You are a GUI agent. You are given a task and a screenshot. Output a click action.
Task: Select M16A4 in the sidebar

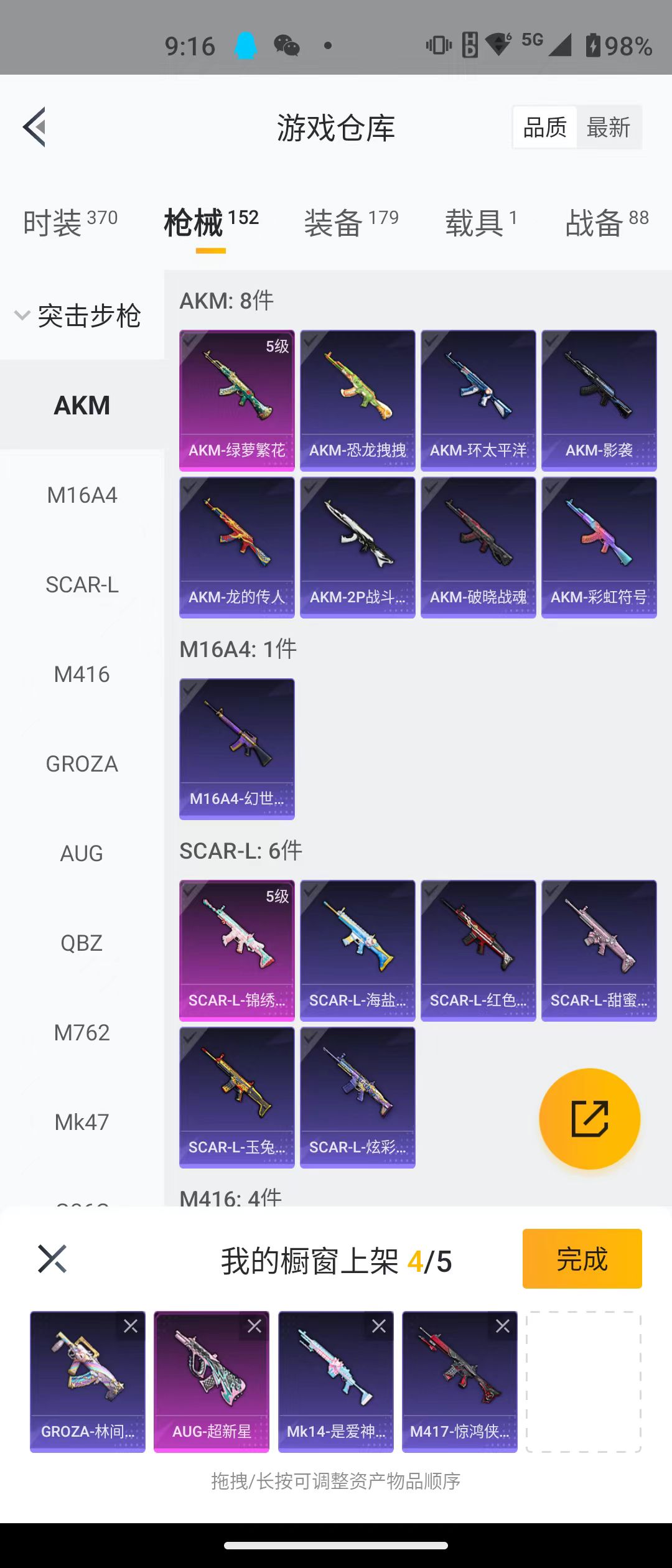click(x=82, y=495)
